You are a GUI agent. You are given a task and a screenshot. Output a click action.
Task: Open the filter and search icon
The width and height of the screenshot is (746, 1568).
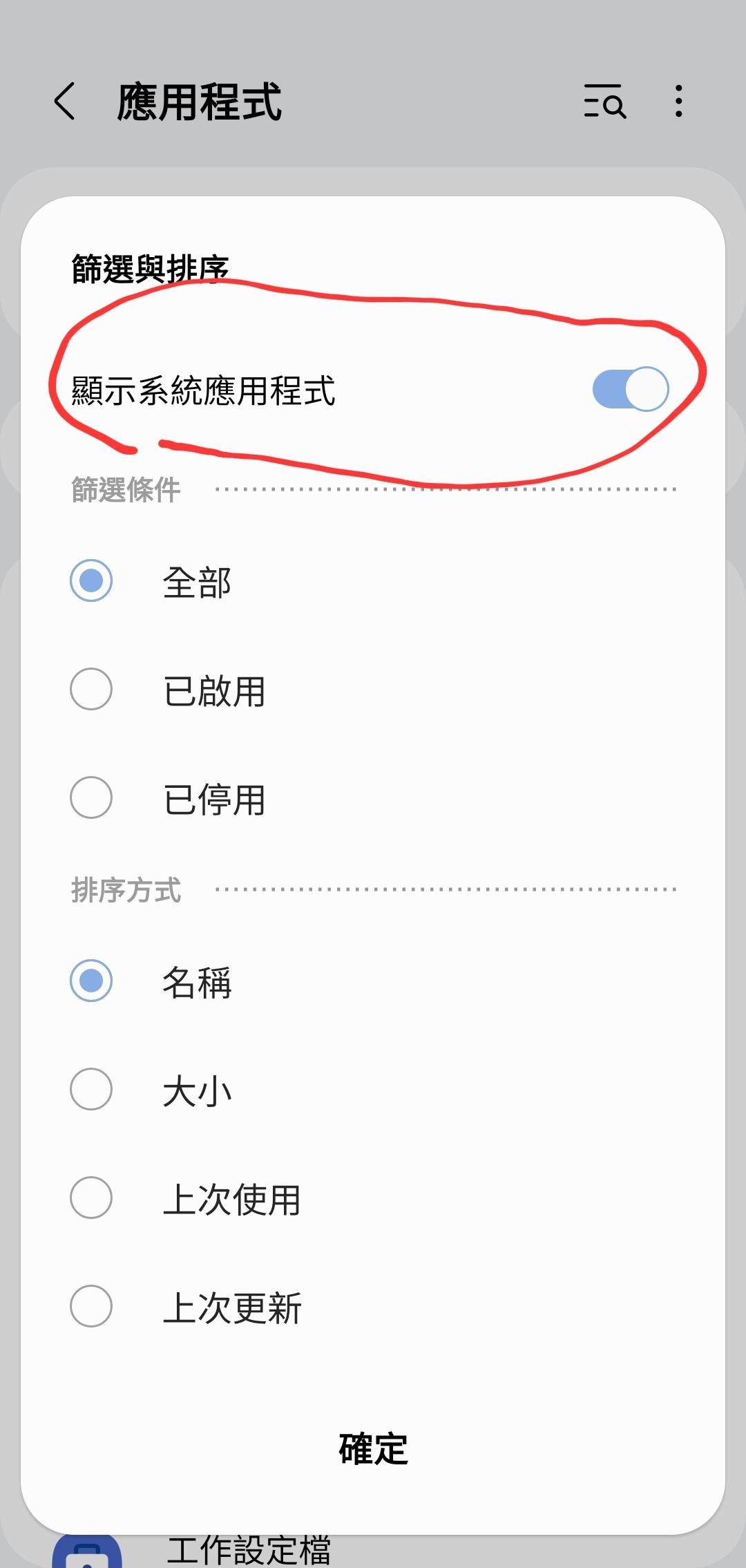(x=604, y=102)
